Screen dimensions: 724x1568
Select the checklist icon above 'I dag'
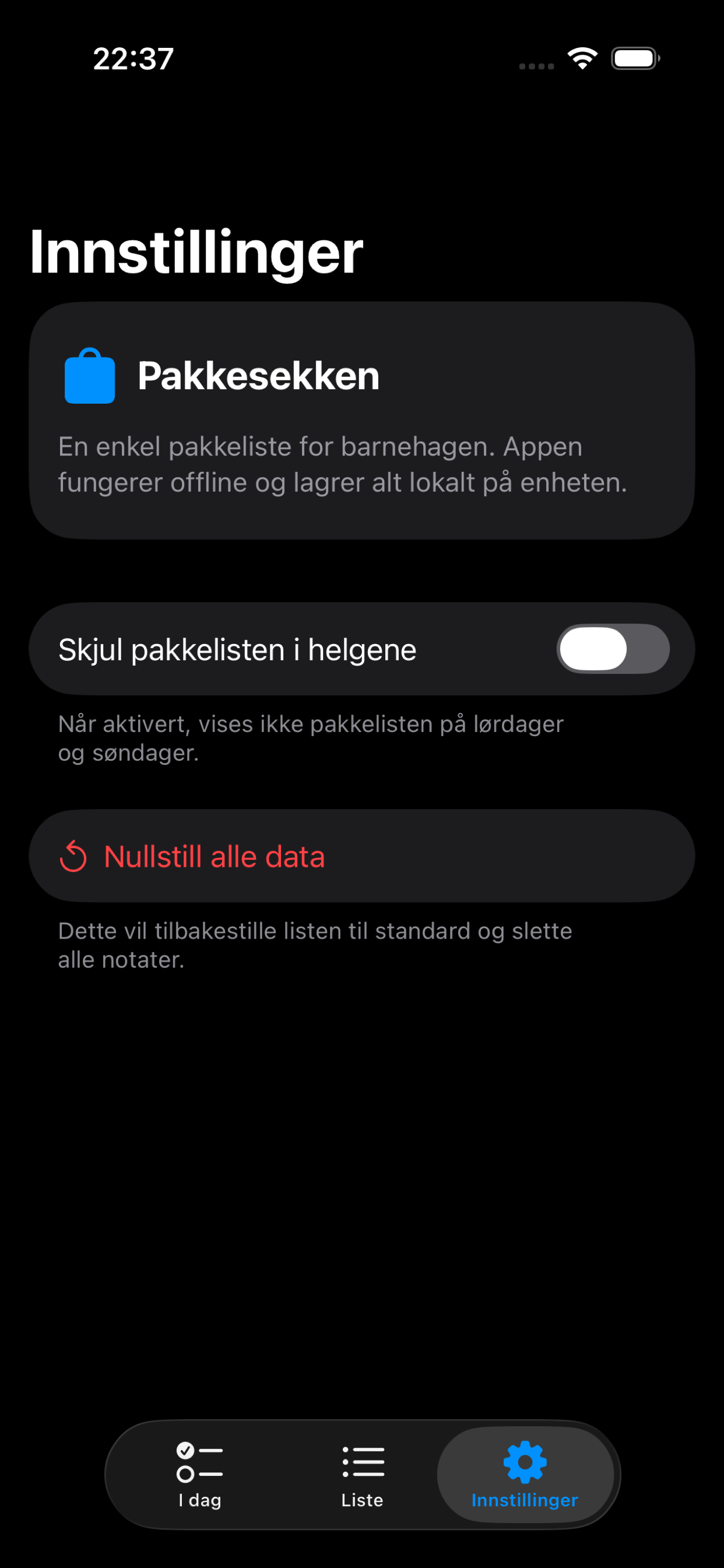[199, 1461]
